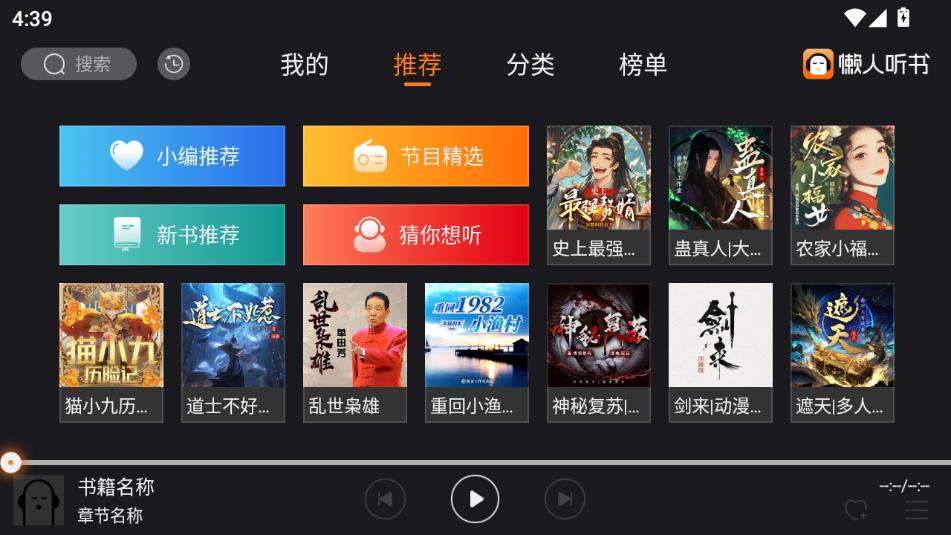Open 猜你想听 section

(416, 235)
